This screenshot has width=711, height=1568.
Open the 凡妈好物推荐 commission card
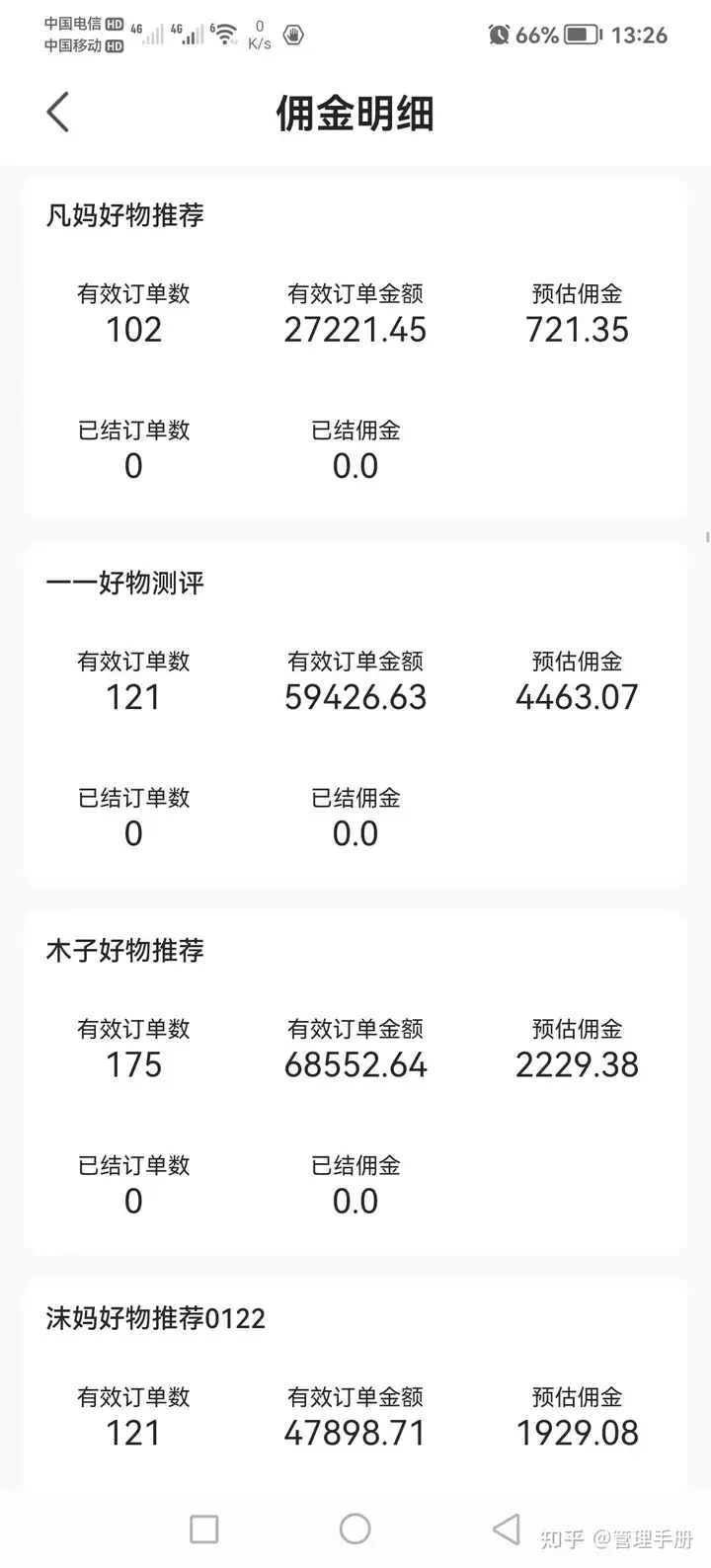(x=355, y=347)
